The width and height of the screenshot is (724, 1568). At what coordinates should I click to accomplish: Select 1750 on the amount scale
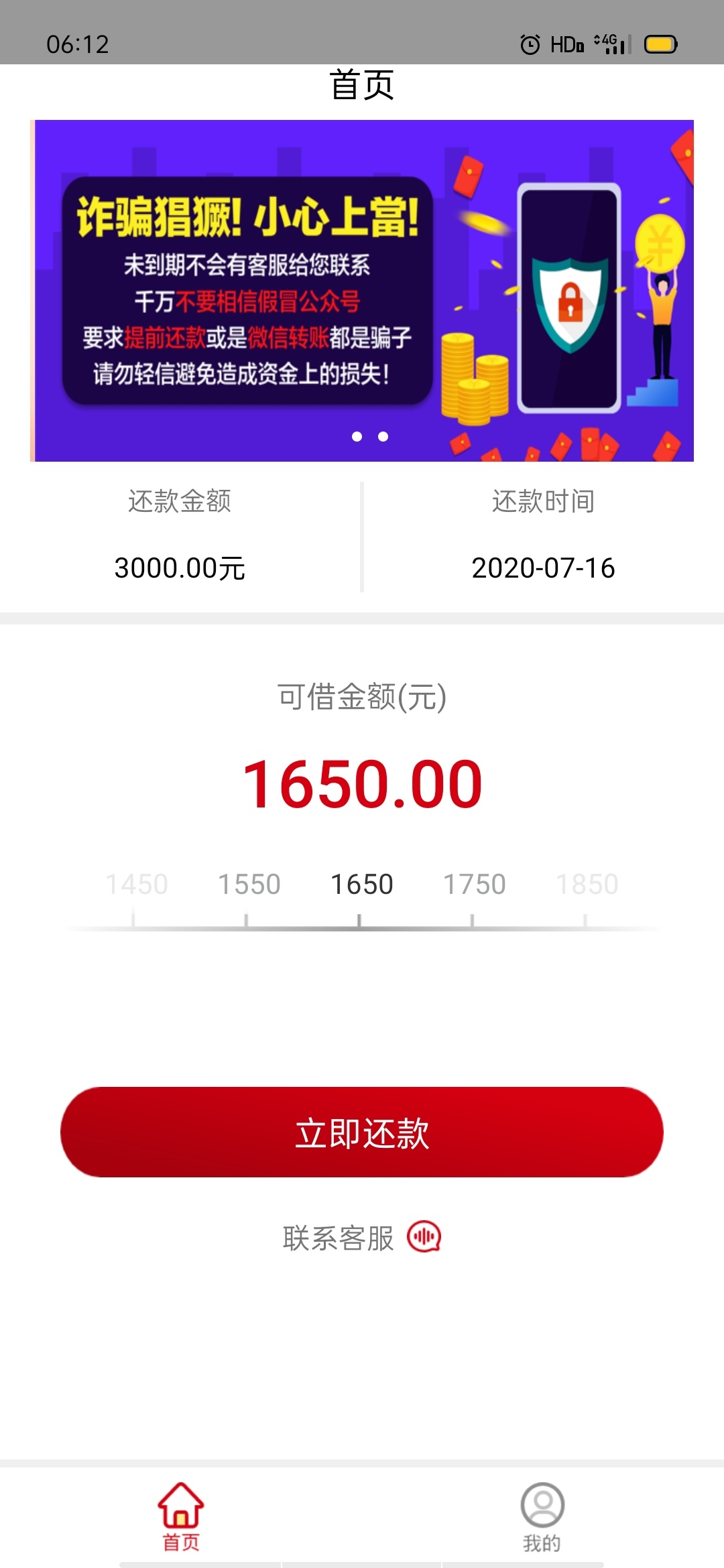(x=475, y=885)
